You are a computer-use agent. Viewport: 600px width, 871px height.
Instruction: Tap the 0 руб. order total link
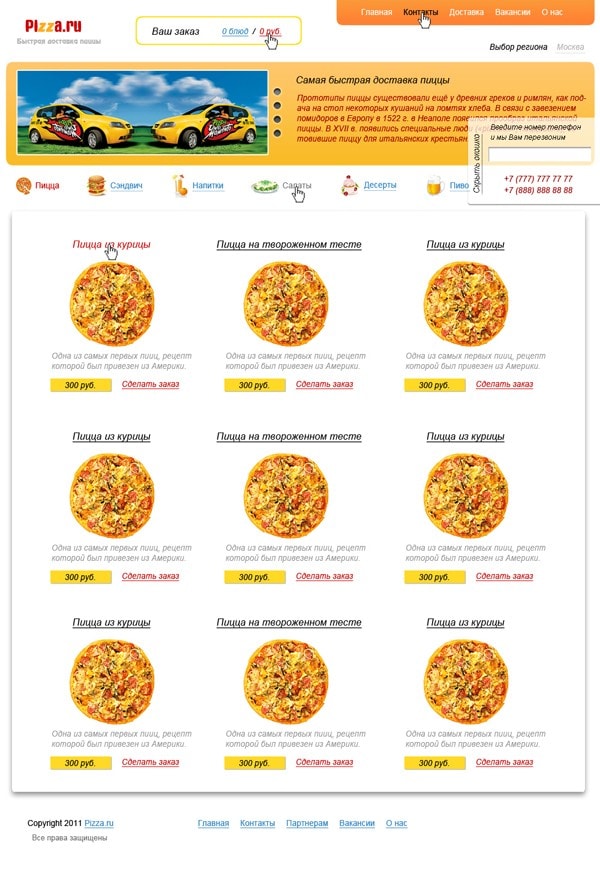click(x=269, y=32)
